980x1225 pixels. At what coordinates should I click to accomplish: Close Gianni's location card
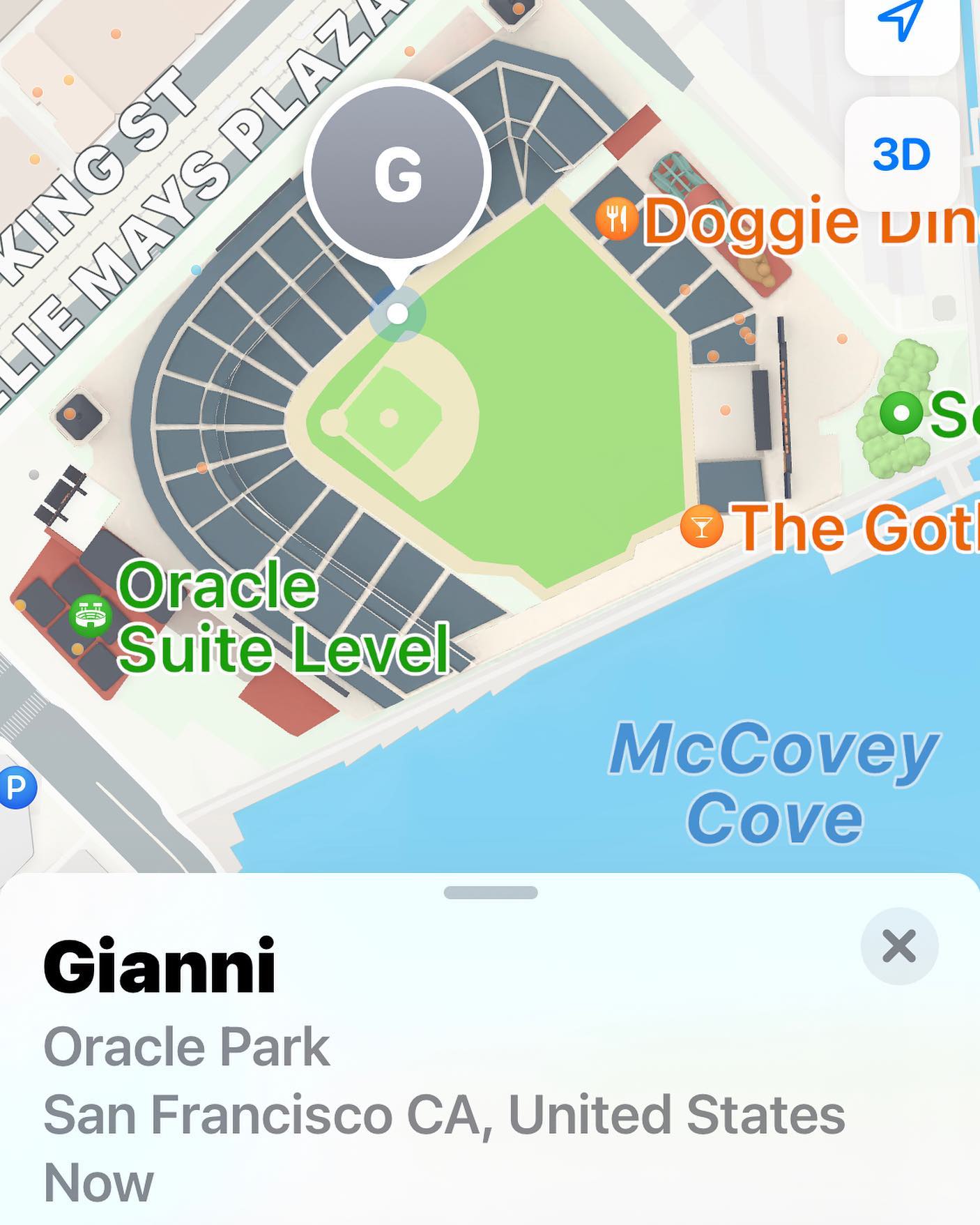(898, 946)
